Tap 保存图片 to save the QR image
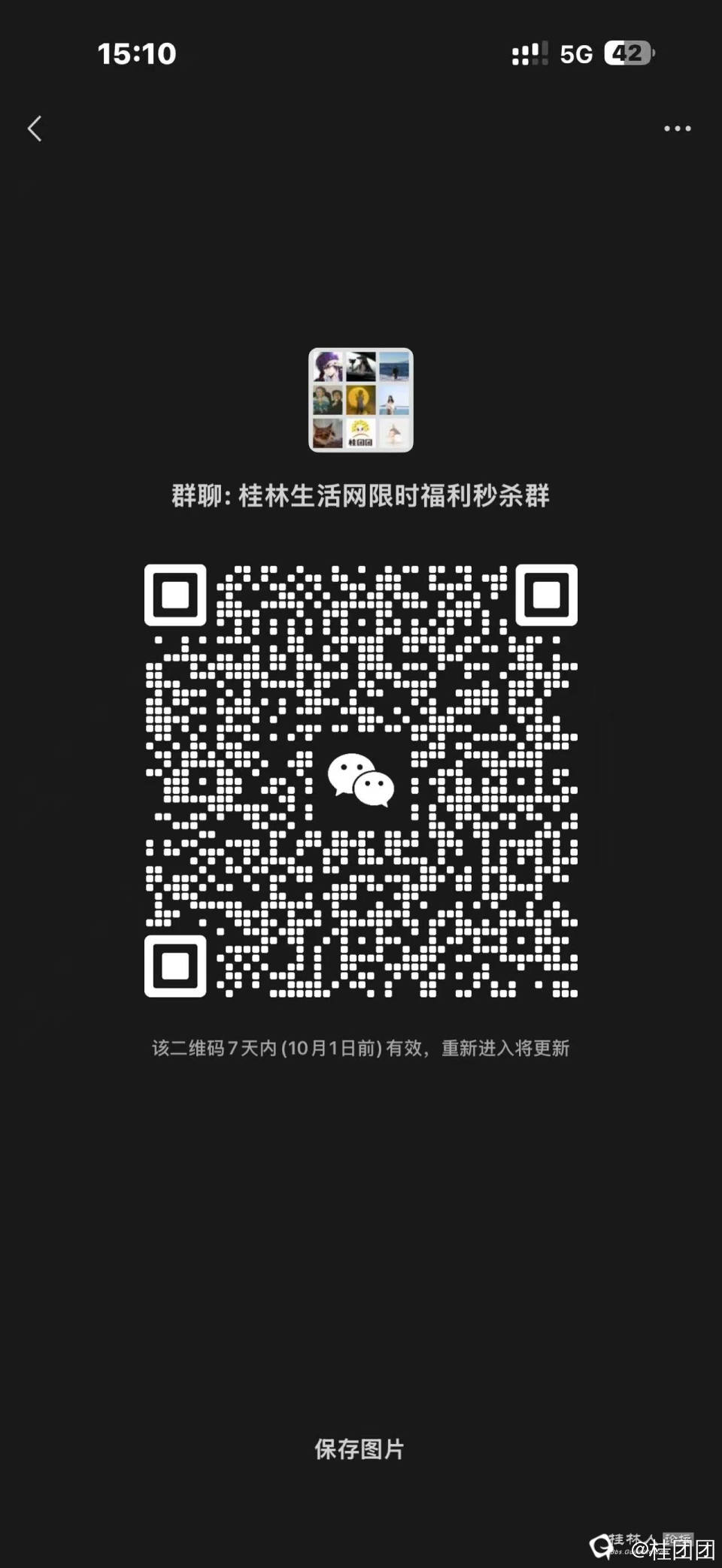722x1568 pixels. pyautogui.click(x=359, y=1448)
